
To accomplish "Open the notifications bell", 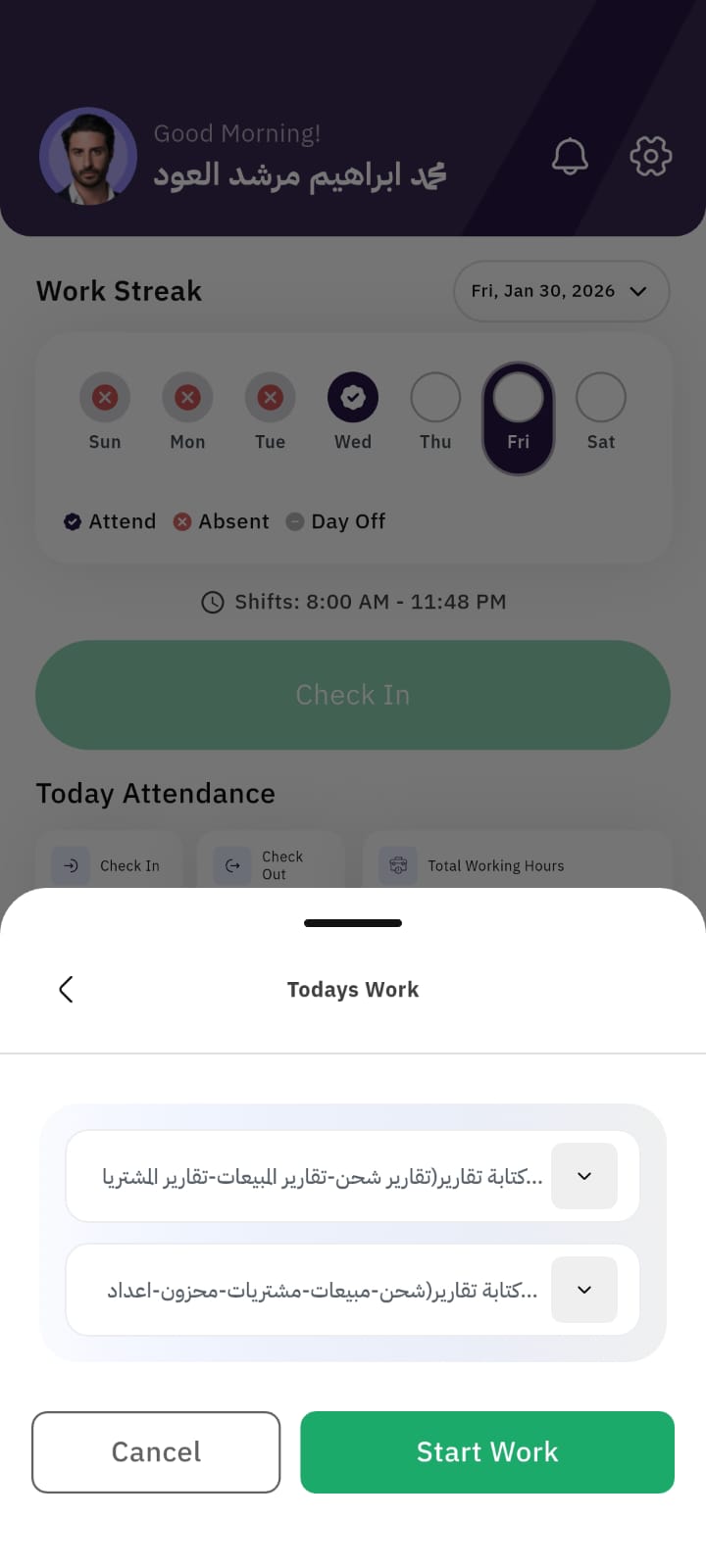I will coord(571,155).
